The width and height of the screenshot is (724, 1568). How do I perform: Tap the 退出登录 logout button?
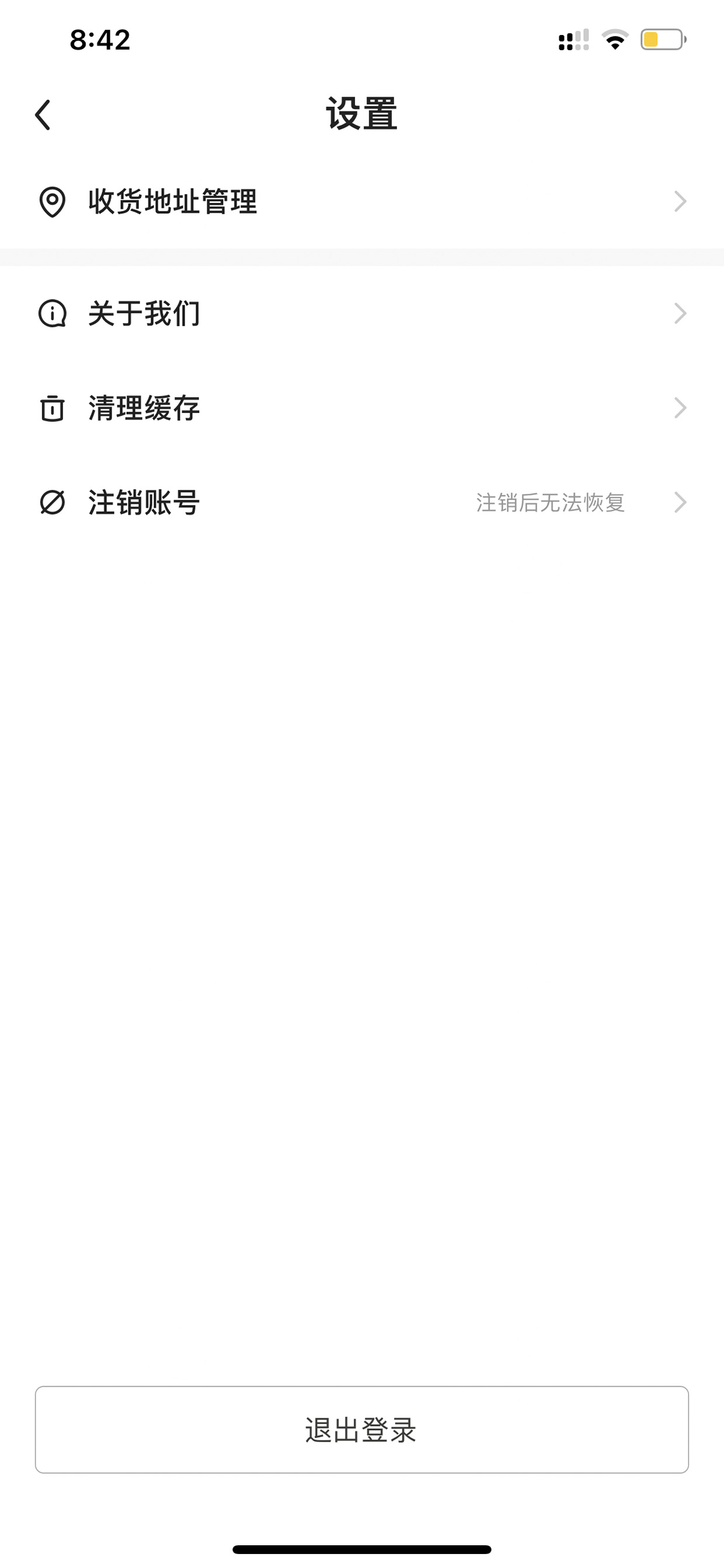tap(362, 1430)
